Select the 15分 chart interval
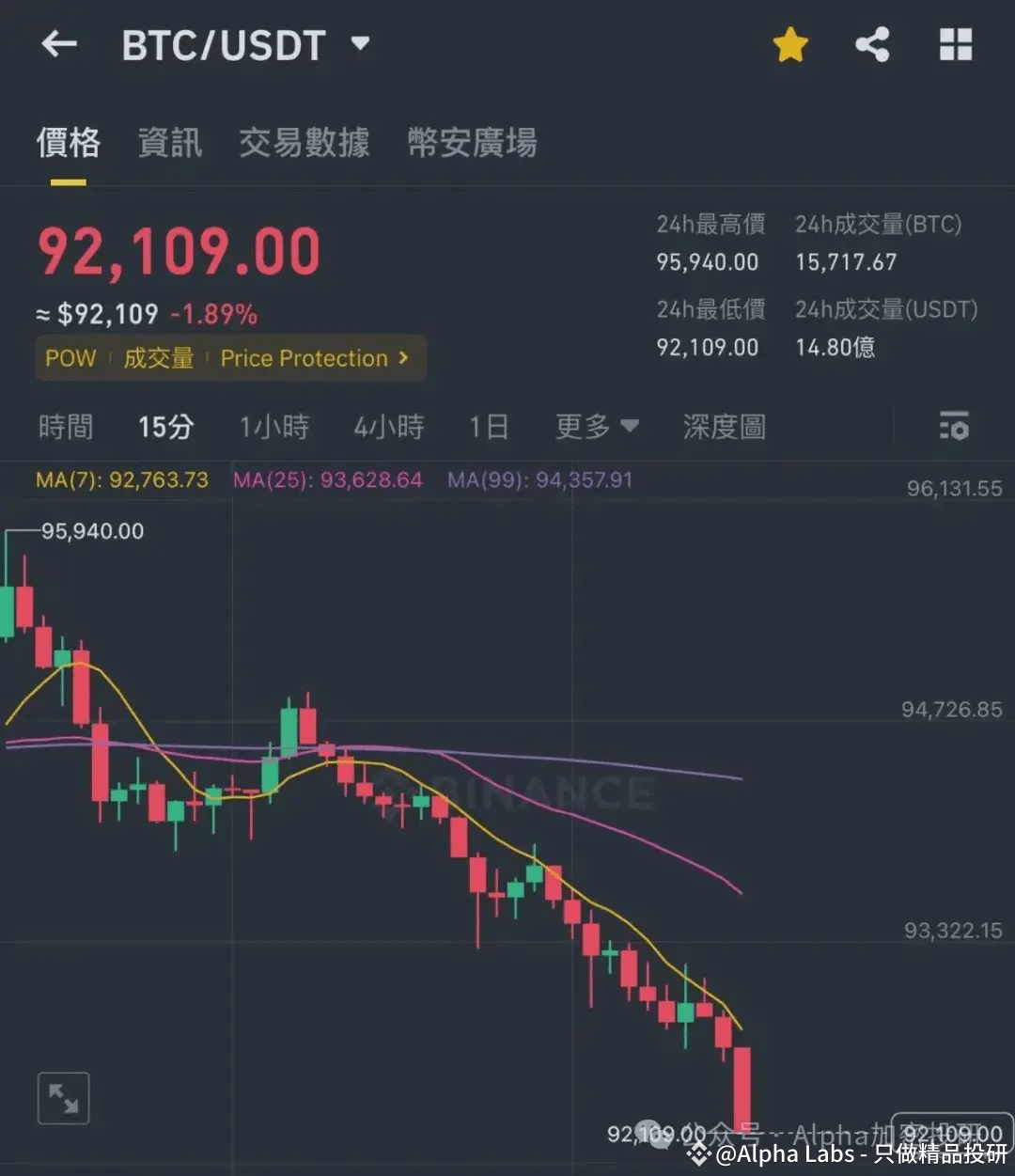Image resolution: width=1015 pixels, height=1176 pixels. (165, 427)
